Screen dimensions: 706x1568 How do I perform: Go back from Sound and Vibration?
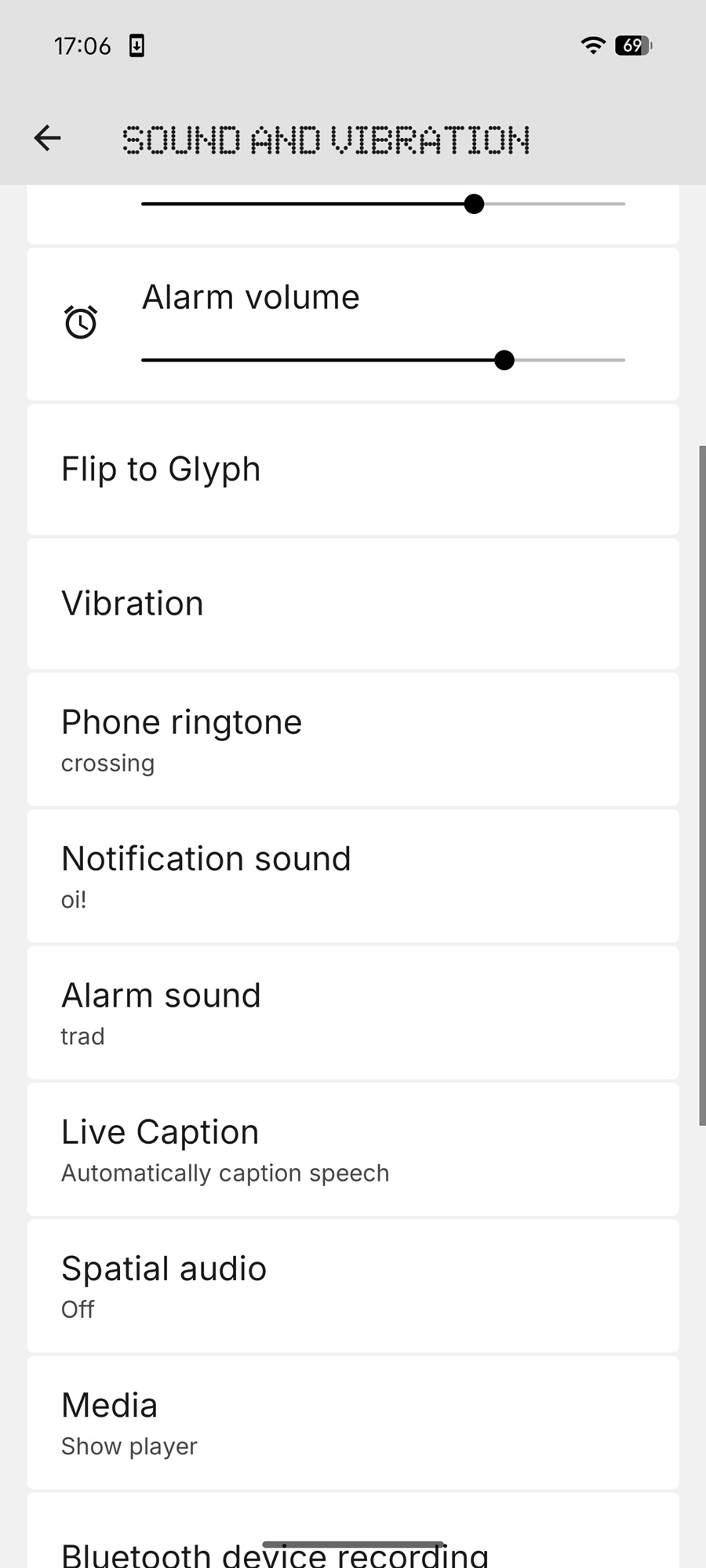click(48, 139)
